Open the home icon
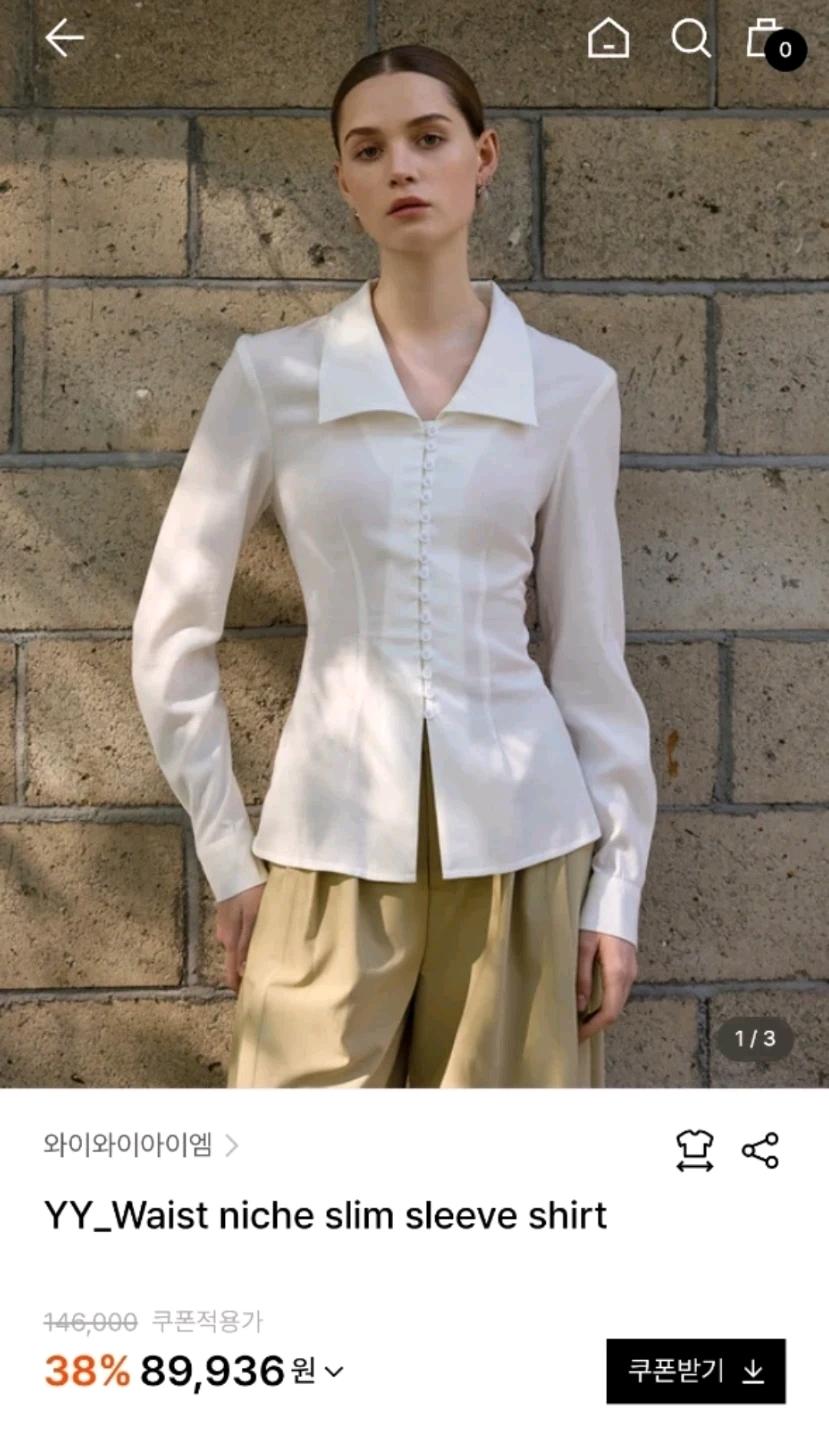The image size is (829, 1440). click(608, 39)
